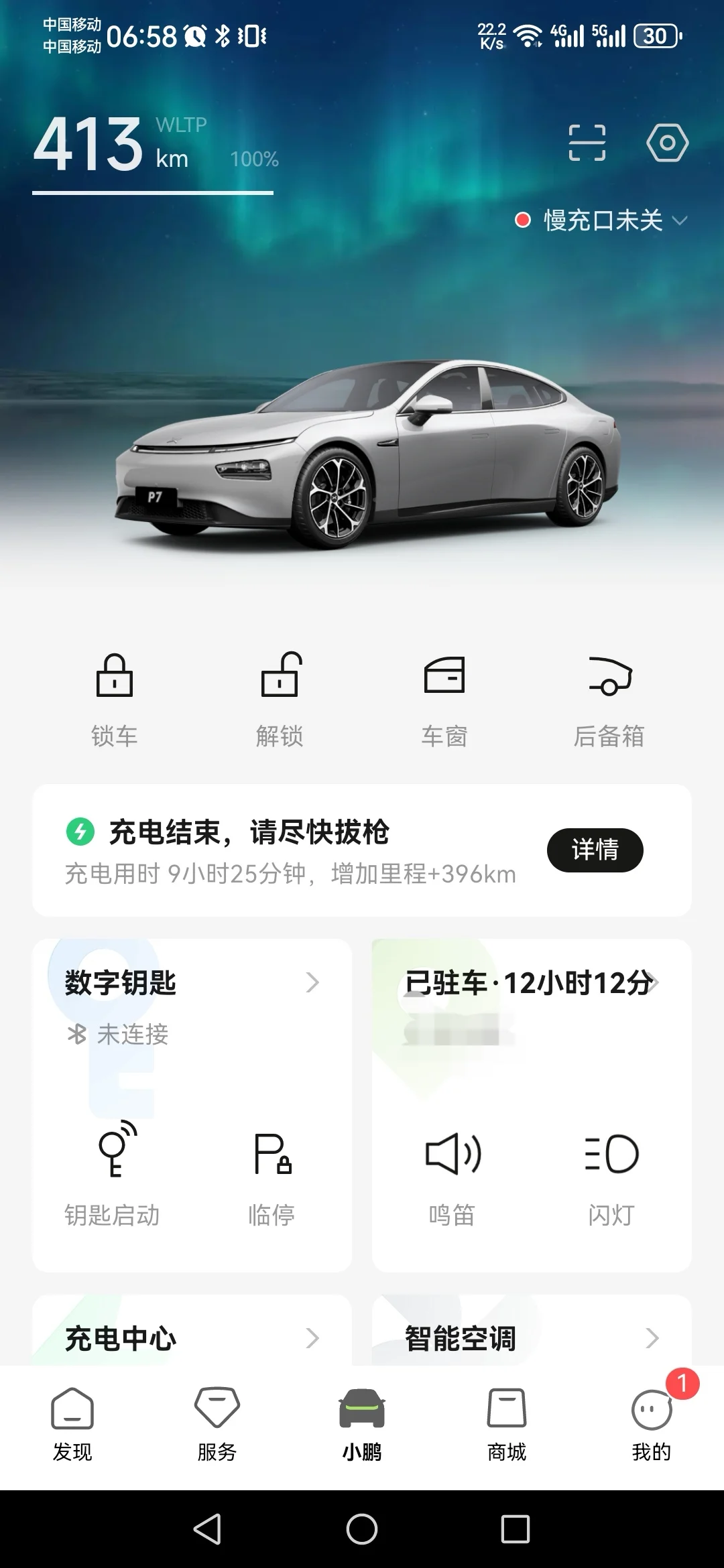Image resolution: width=724 pixels, height=1568 pixels.
Task: Flash the lights with 闪灯
Action: click(x=611, y=1173)
